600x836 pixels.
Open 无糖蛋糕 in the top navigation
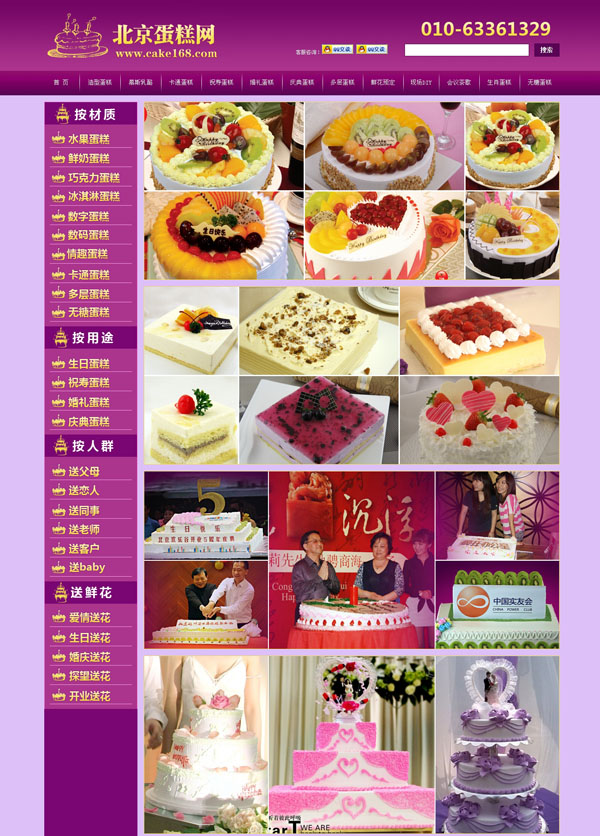click(539, 82)
